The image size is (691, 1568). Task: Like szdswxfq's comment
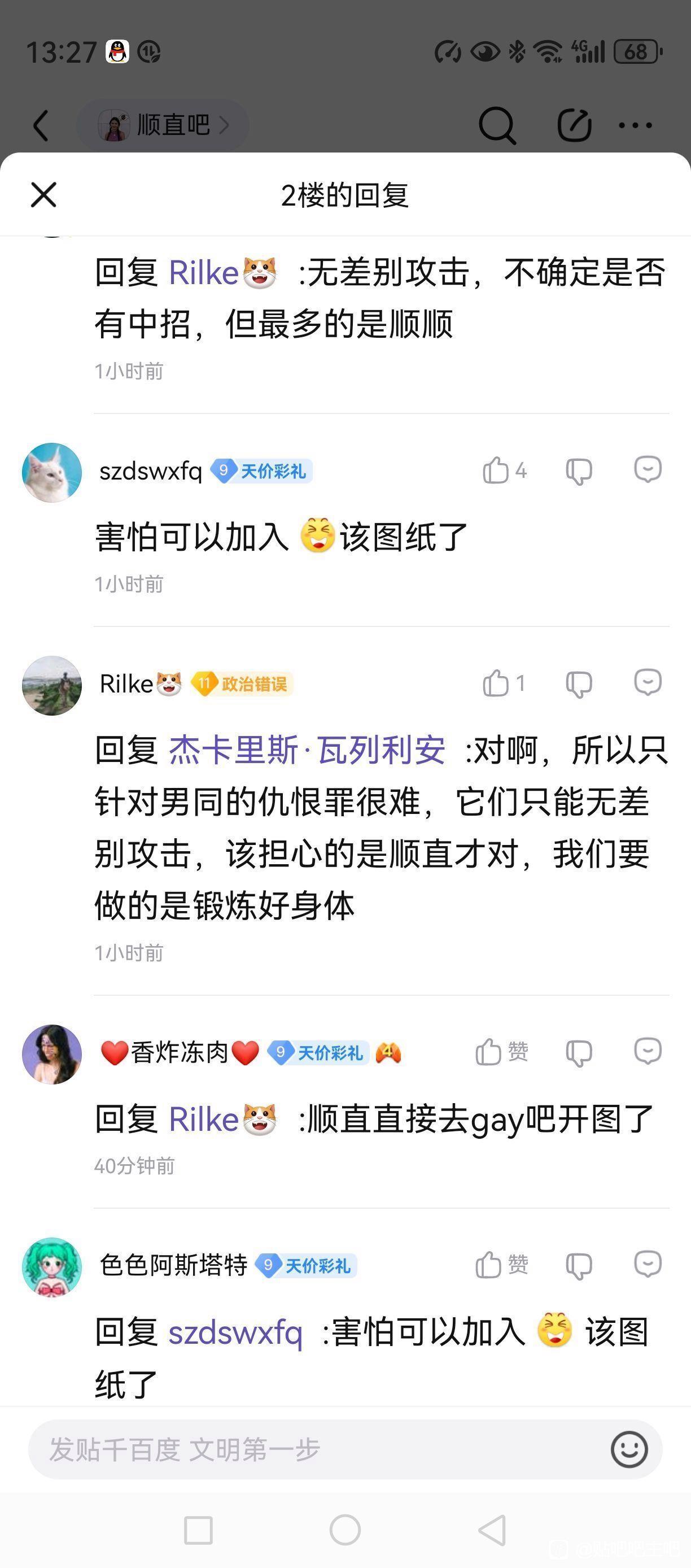coord(496,471)
